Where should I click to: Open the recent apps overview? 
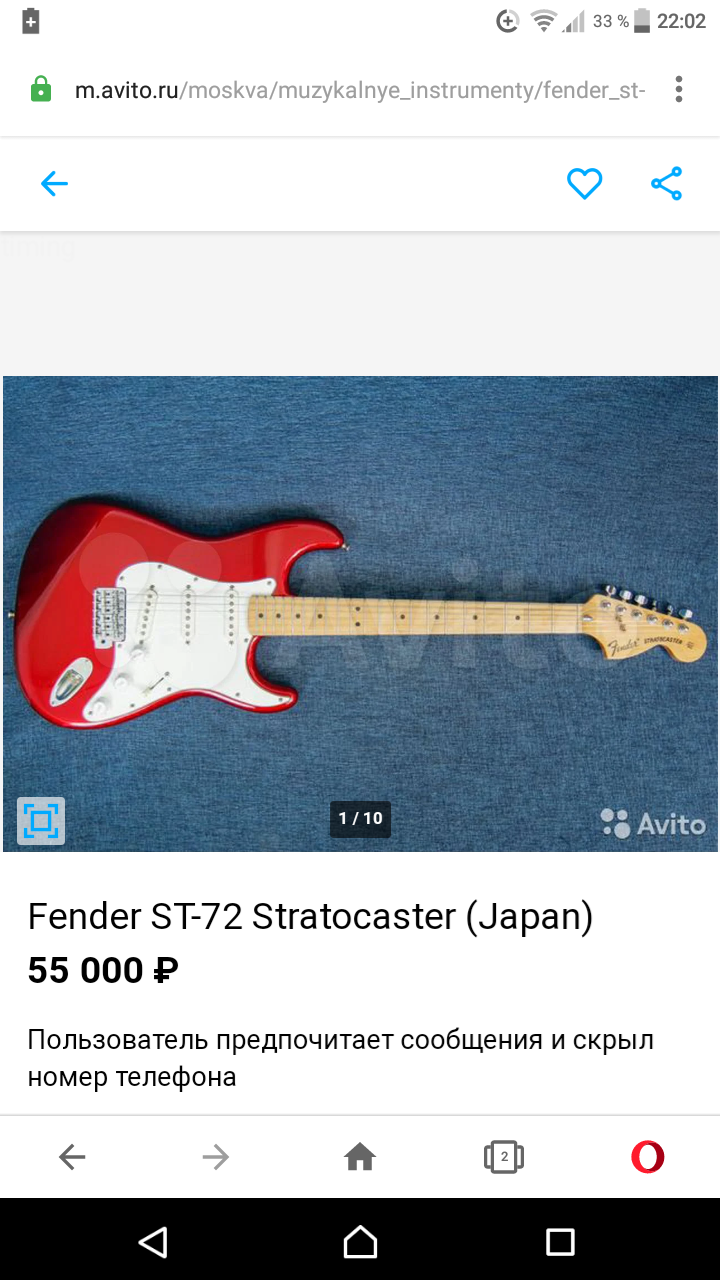[560, 1242]
